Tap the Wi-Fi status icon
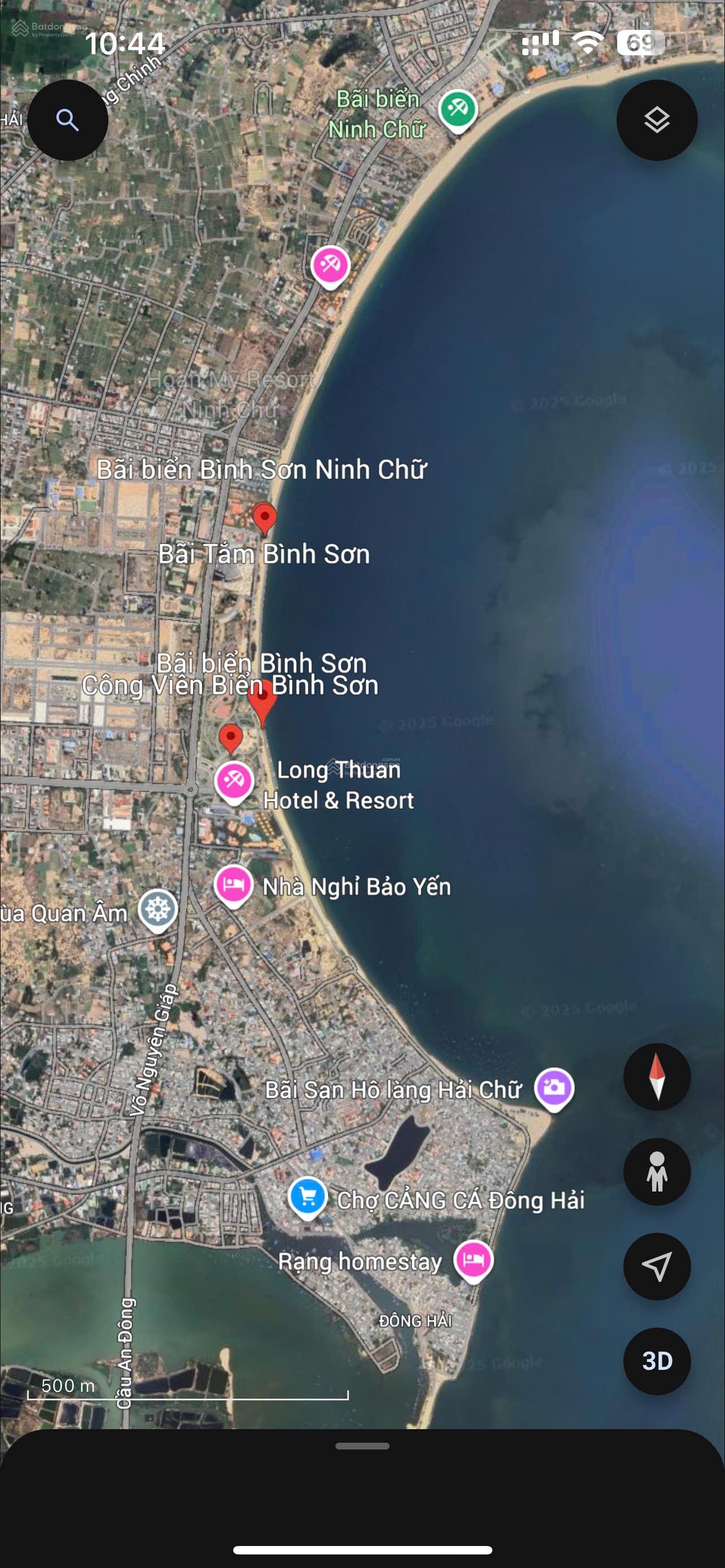Viewport: 725px width, 1568px height. coord(587,40)
